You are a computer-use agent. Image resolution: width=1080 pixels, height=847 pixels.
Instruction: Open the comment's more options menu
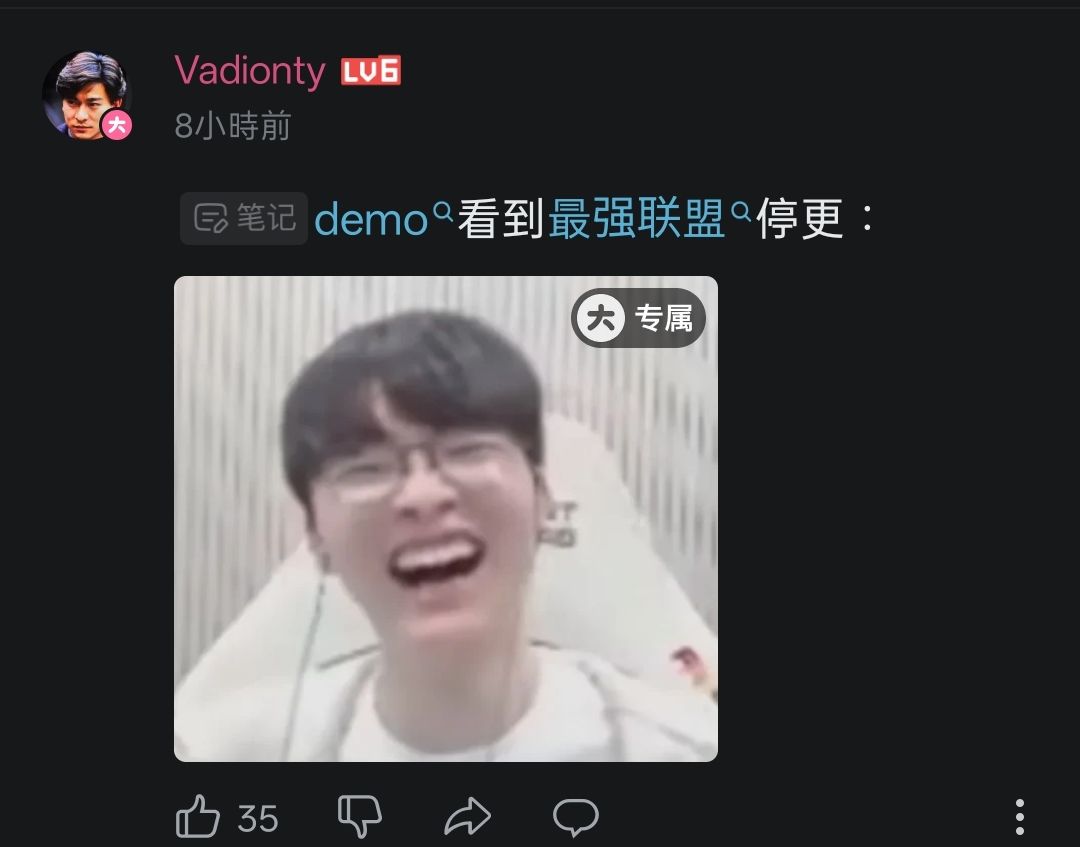[x=1020, y=817]
